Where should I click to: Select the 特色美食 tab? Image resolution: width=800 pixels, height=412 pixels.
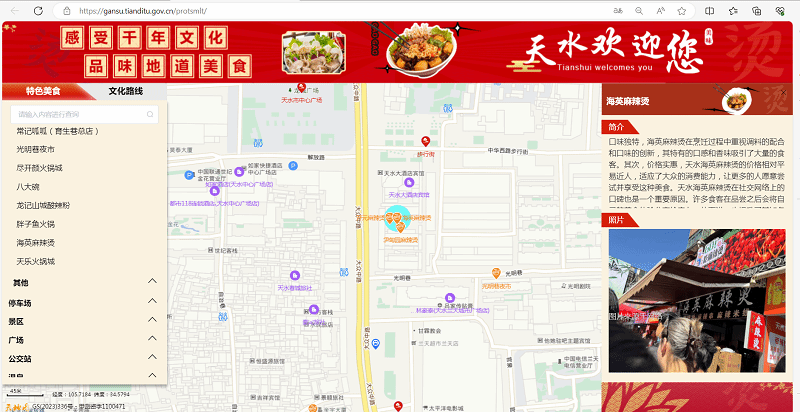click(42, 91)
